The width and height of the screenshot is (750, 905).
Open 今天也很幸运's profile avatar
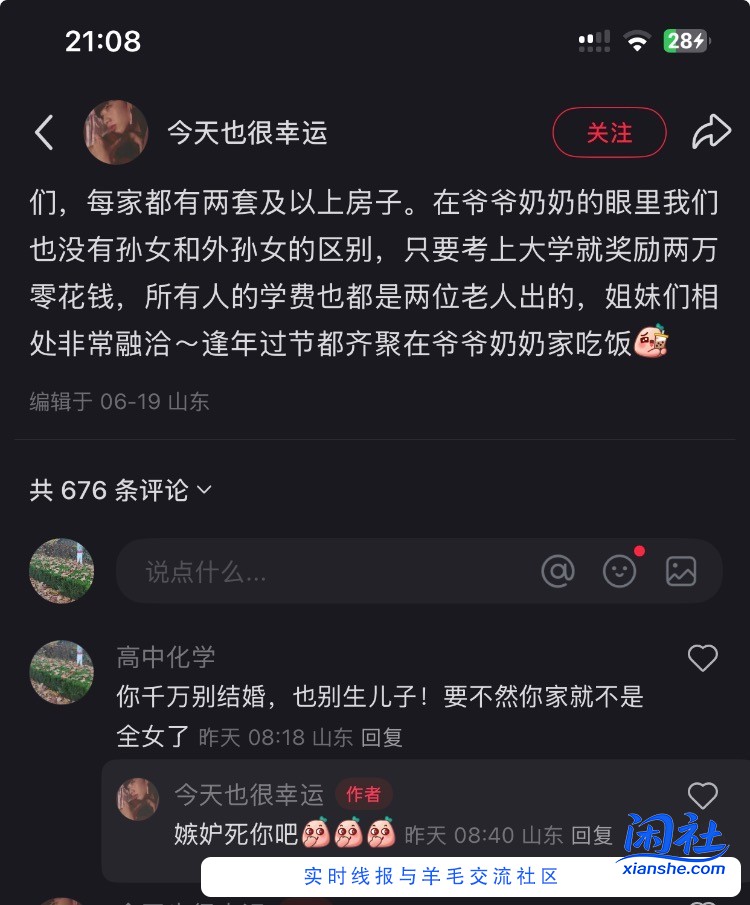117,131
